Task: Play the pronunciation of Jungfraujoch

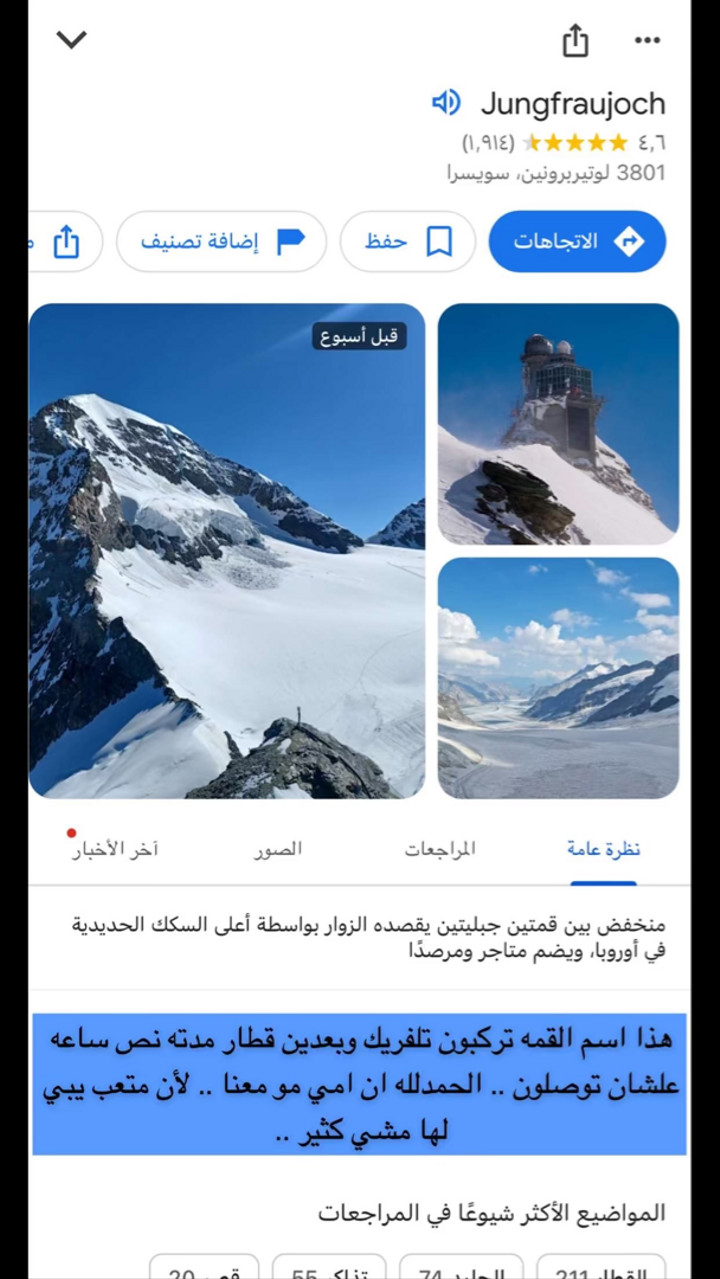Action: coord(446,102)
